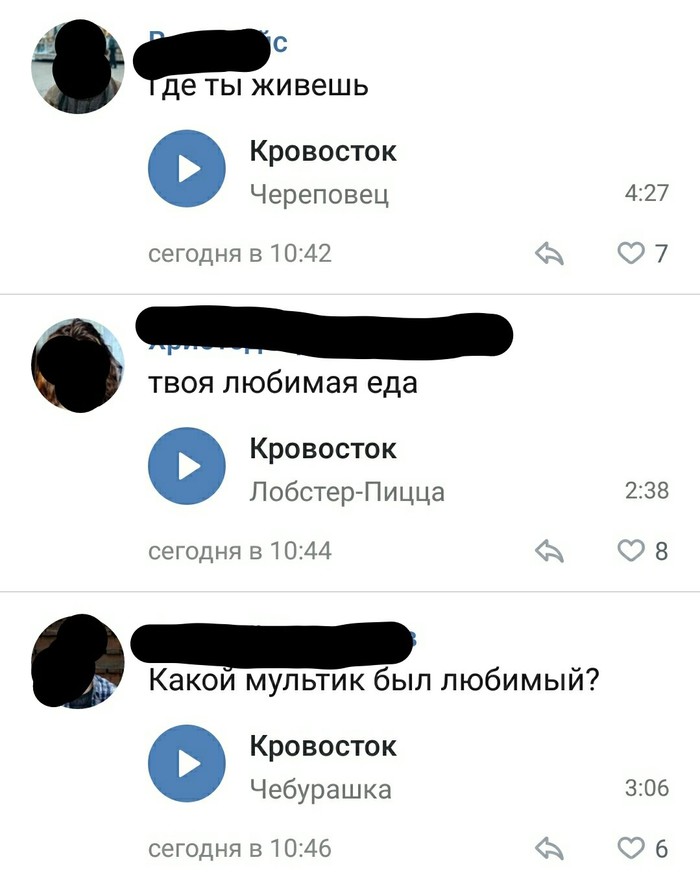The height and width of the screenshot is (886, 700).
Task: Like the comment with Череповец track
Action: click(630, 254)
